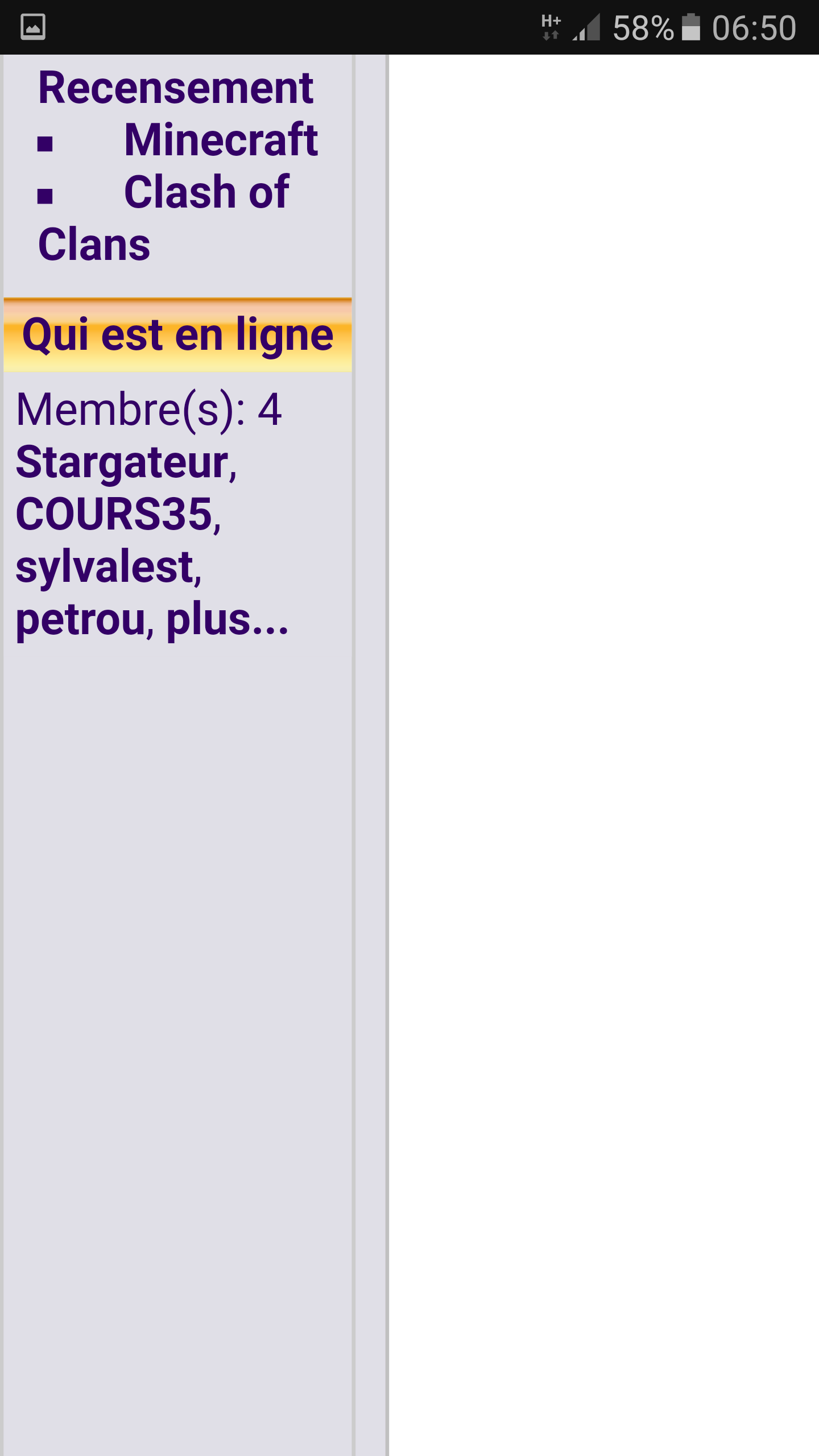View Stargateur's profile
Viewport: 819px width, 1456px height.
[x=123, y=462]
